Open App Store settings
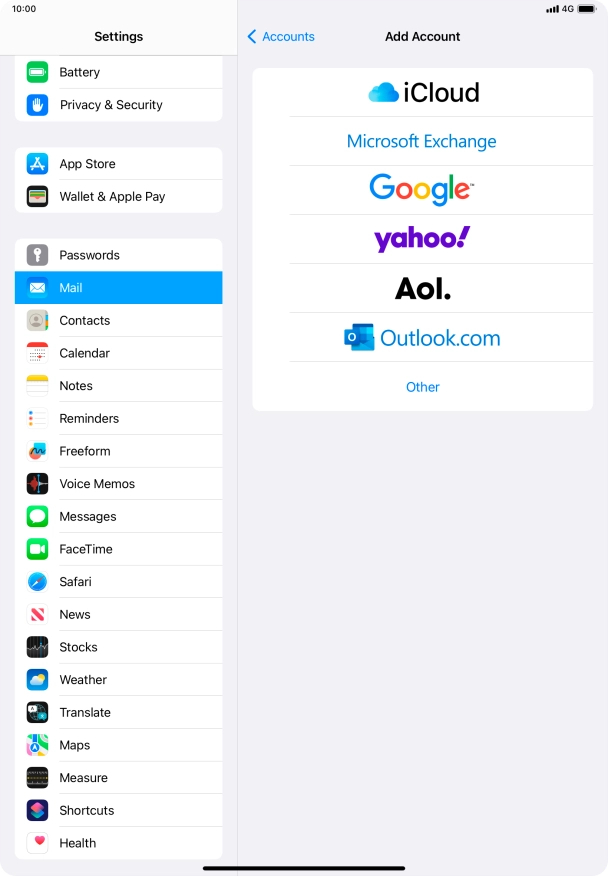 coord(118,164)
